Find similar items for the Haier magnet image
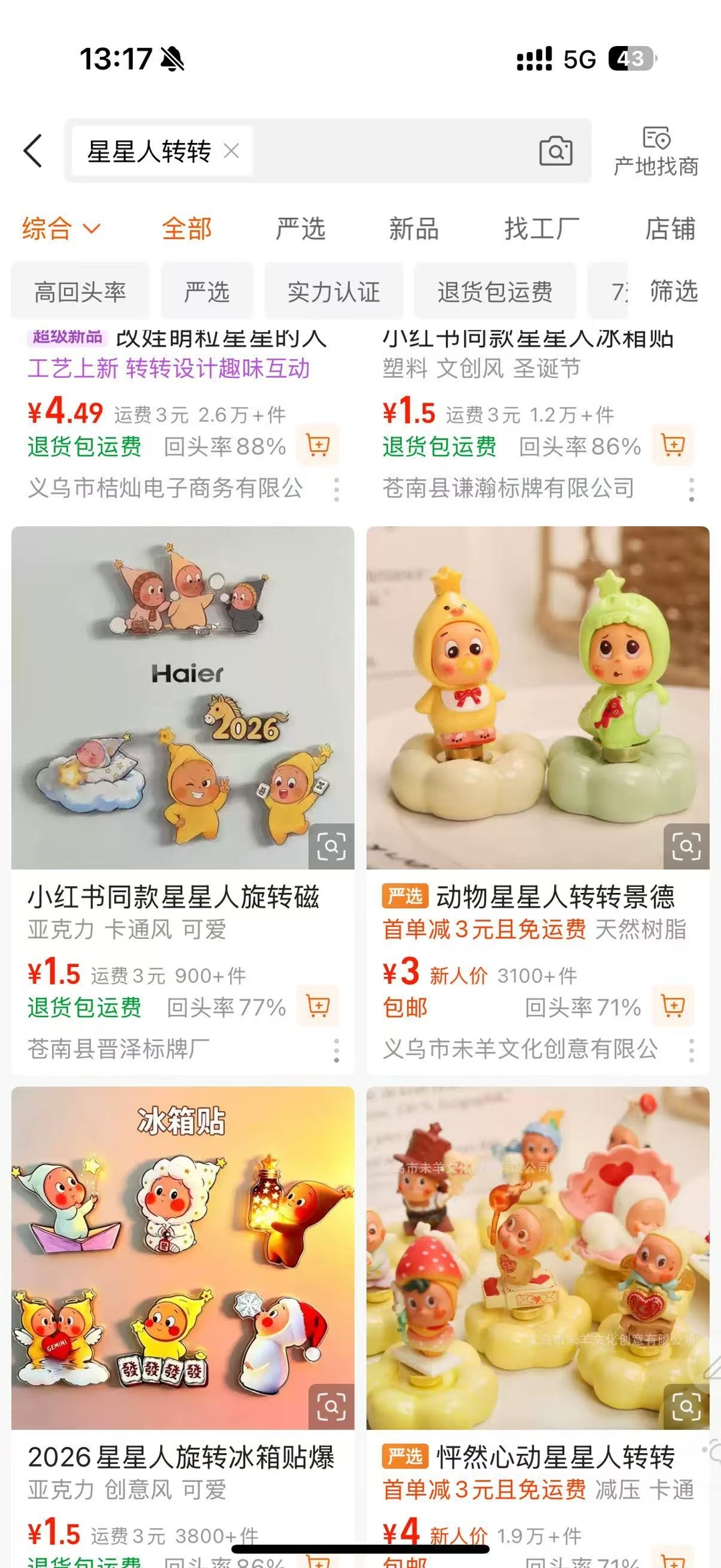 point(331,846)
